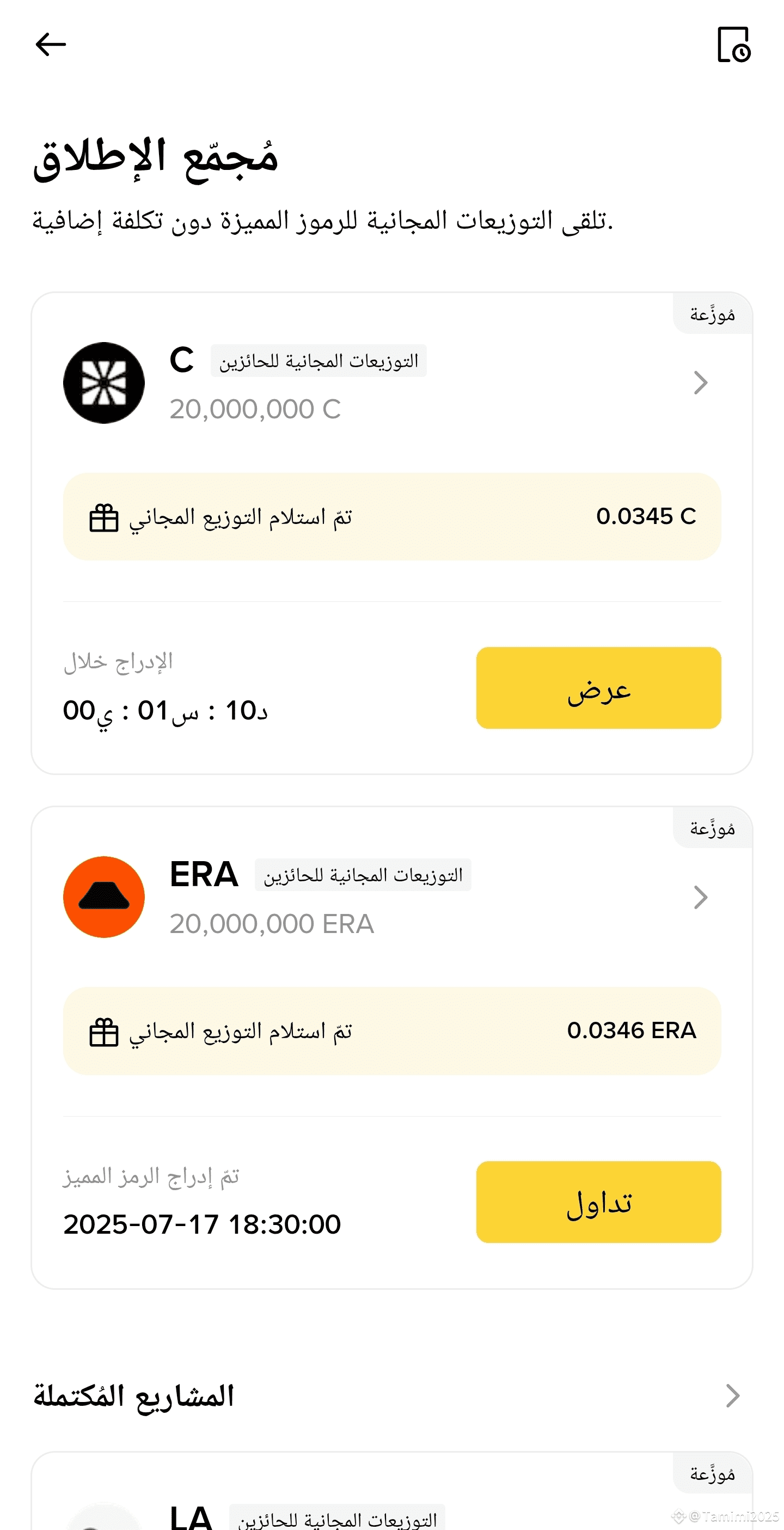Open المشاريع المكتملة completed projects list

(386, 1396)
